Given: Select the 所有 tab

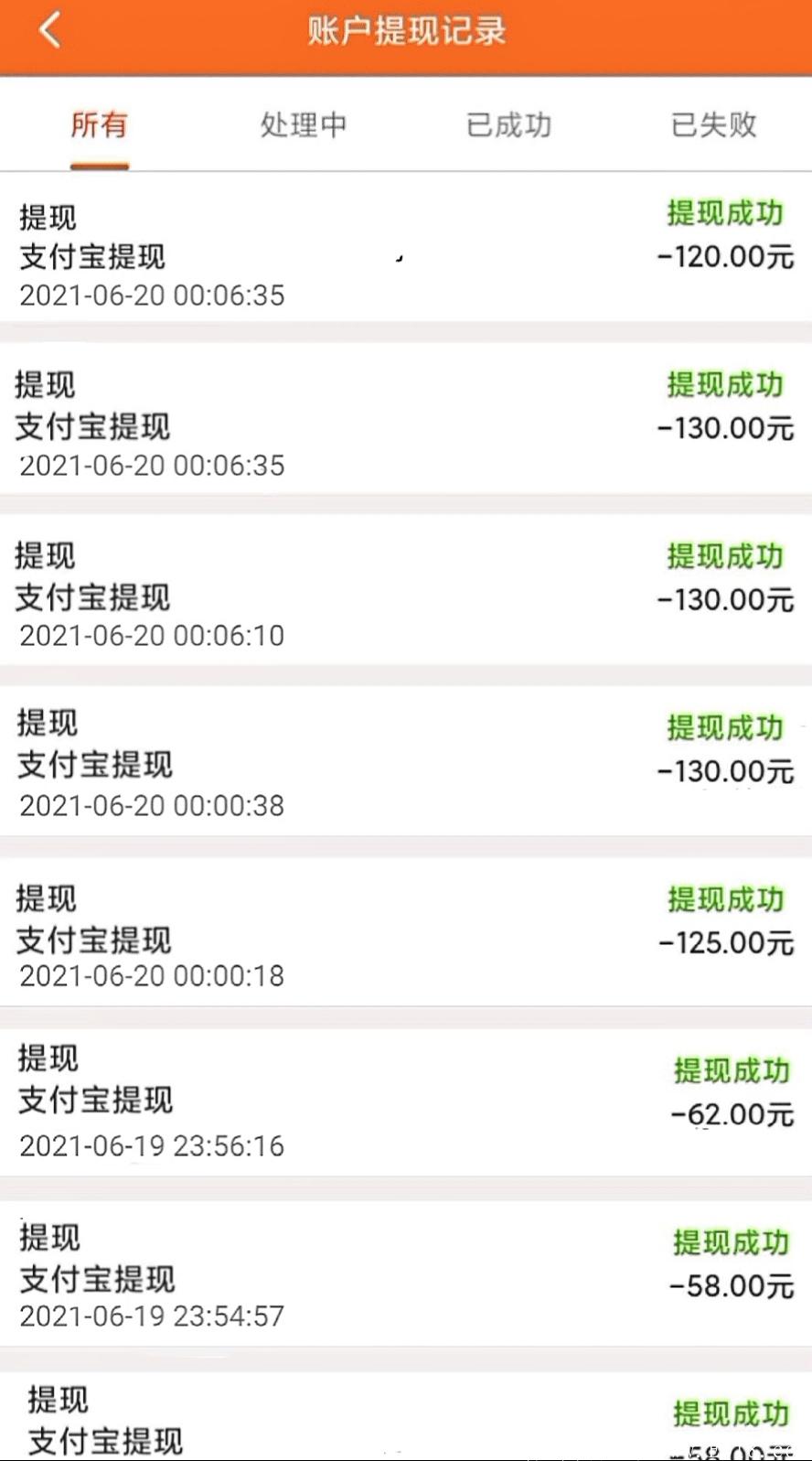Looking at the screenshot, I should pos(99,125).
